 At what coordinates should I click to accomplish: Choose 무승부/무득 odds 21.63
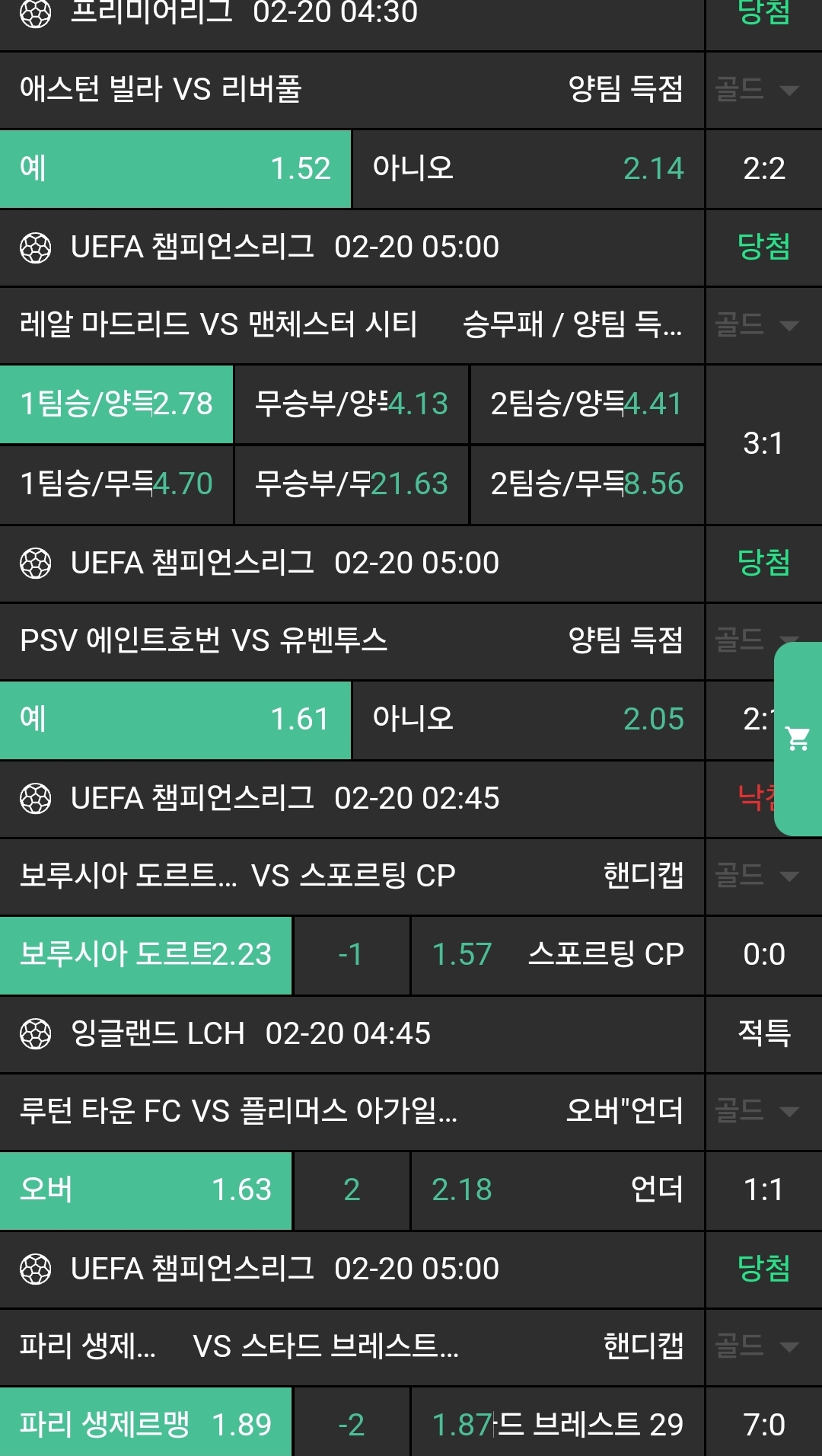[351, 484]
